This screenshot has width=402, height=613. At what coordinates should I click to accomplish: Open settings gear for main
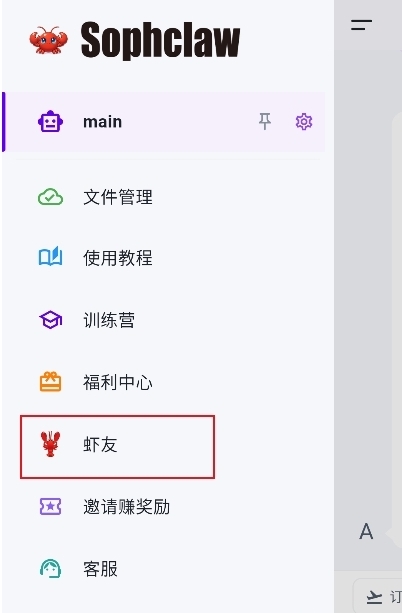pos(304,122)
